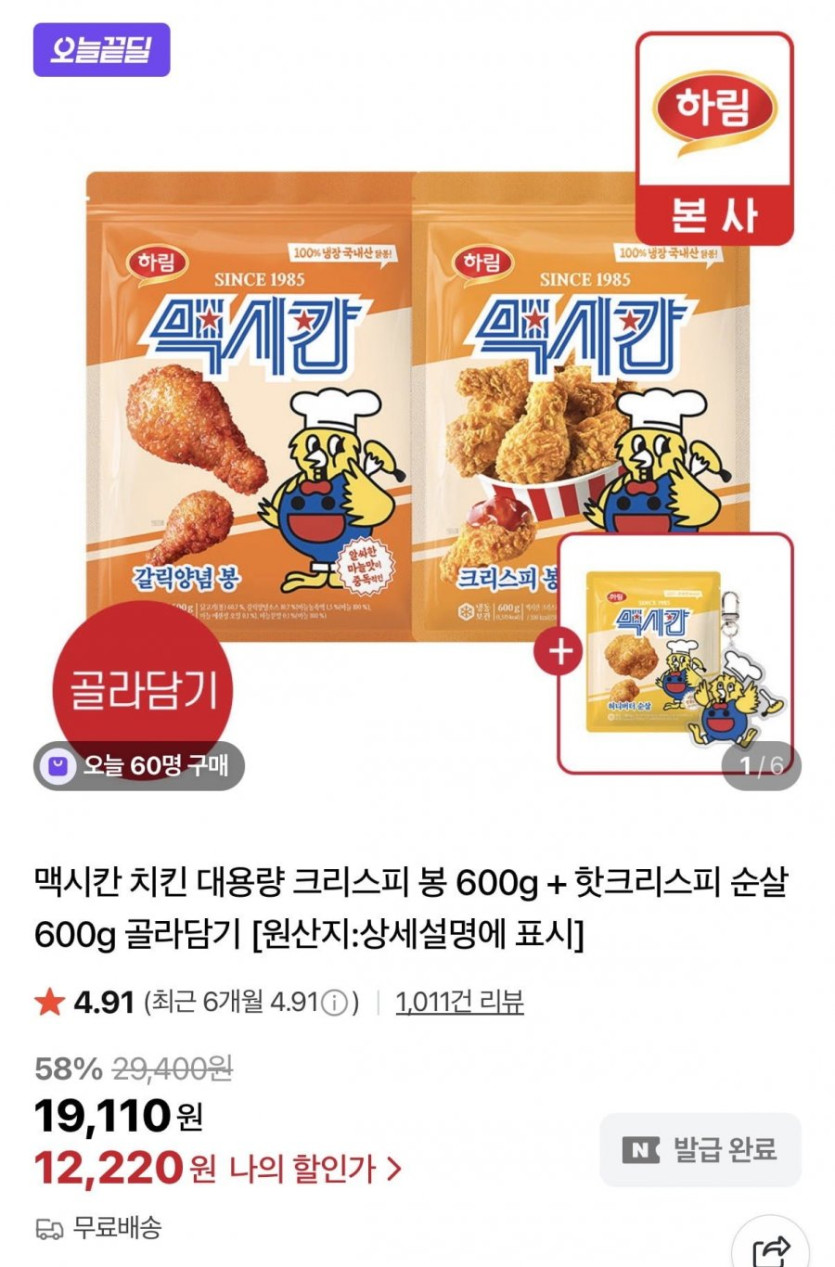Image resolution: width=835 pixels, height=1267 pixels.
Task: Open the 1,011건 리뷰 reviews link
Action: pos(459,1002)
